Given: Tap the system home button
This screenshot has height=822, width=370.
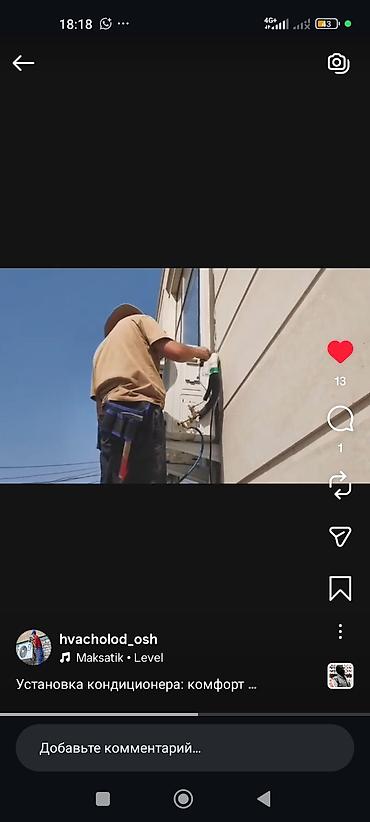Looking at the screenshot, I should click(183, 799).
